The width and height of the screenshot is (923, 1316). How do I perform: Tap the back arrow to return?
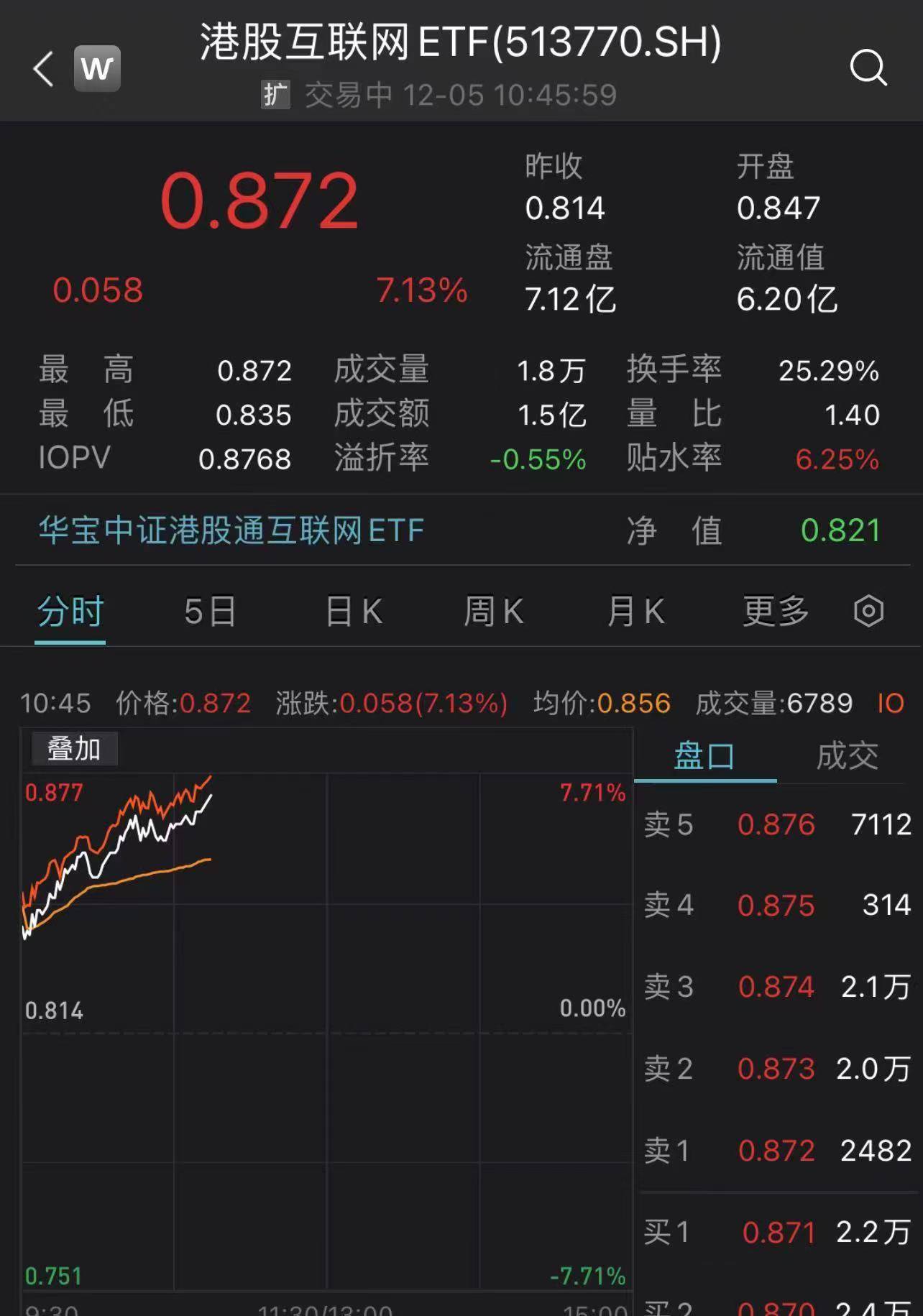[x=42, y=70]
